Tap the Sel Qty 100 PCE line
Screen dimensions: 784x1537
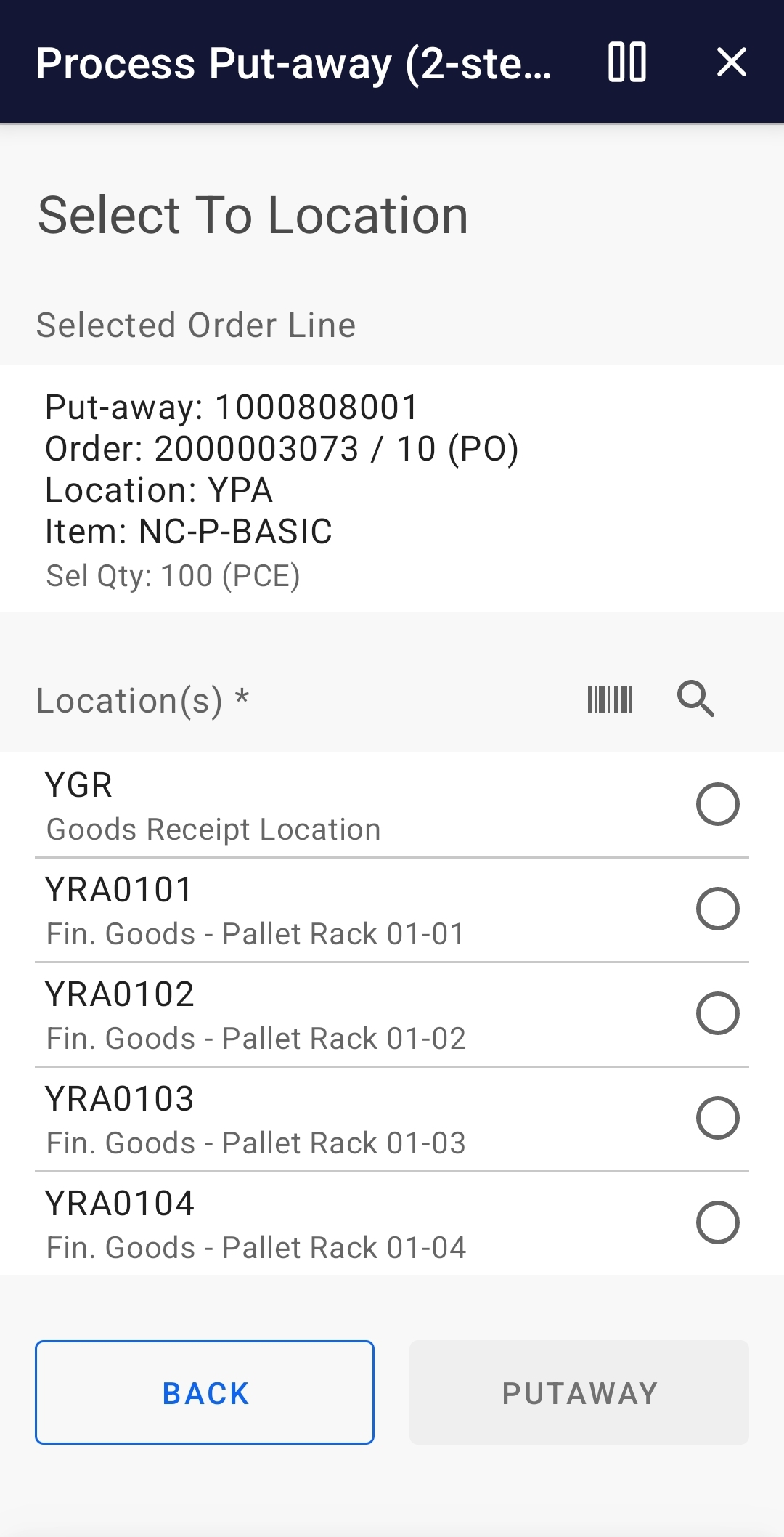tap(174, 577)
